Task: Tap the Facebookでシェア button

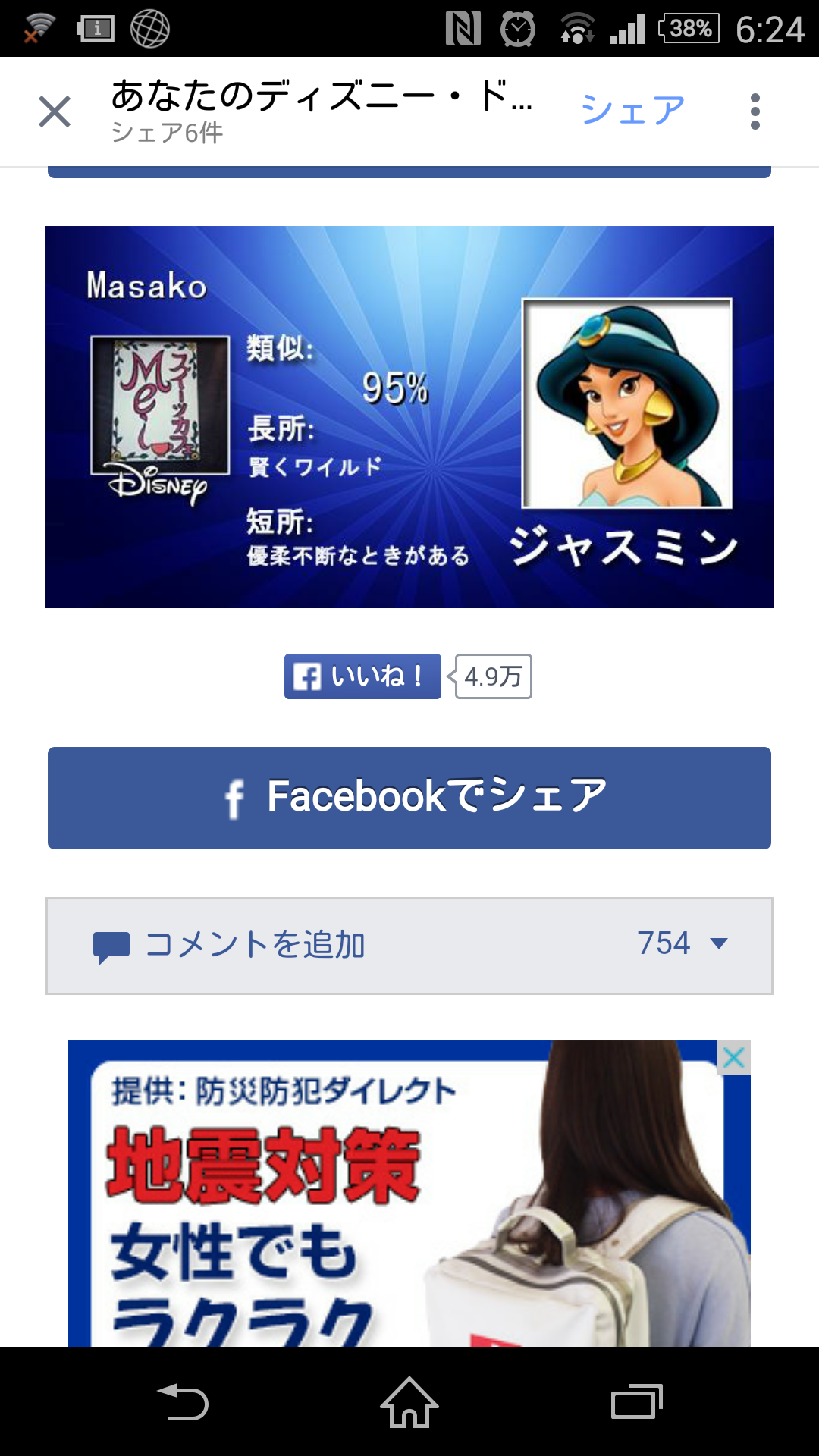Action: 409,798
